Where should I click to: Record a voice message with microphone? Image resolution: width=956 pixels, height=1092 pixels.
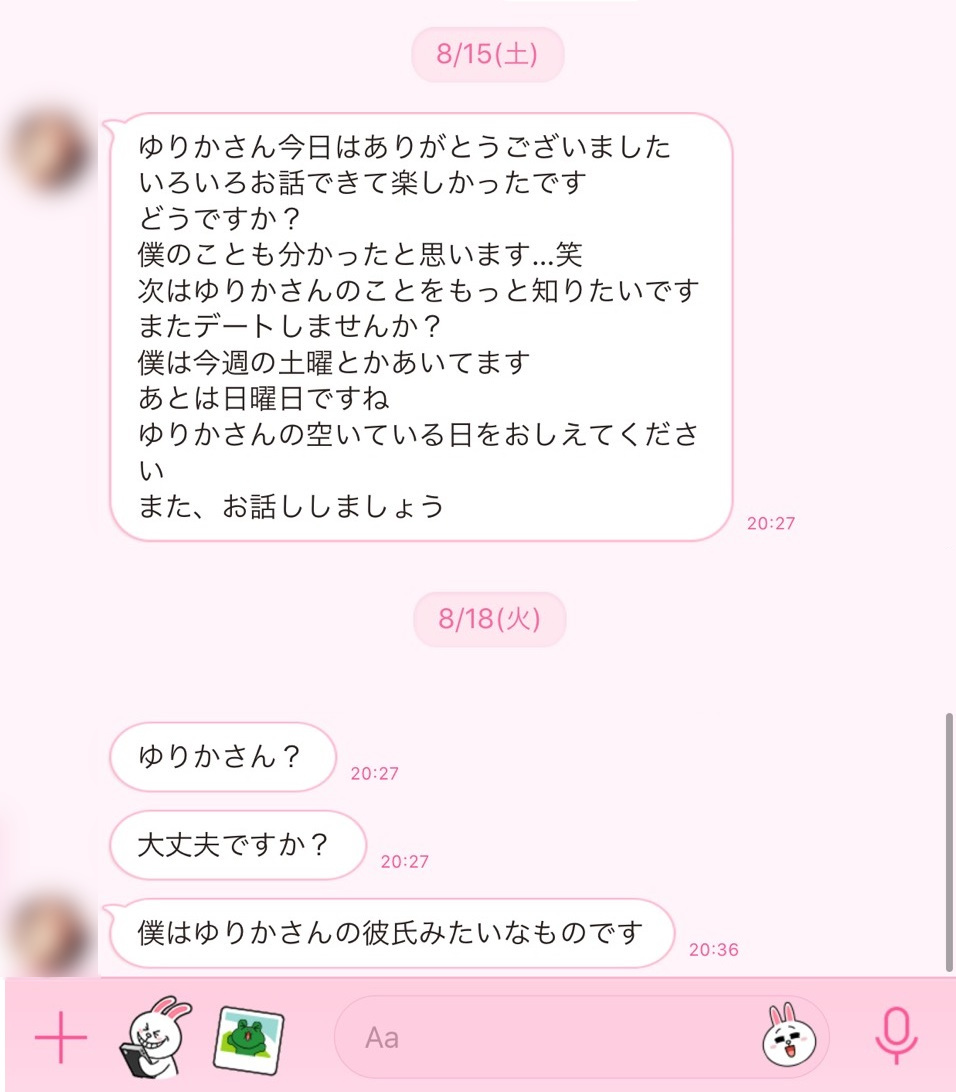click(x=895, y=1037)
